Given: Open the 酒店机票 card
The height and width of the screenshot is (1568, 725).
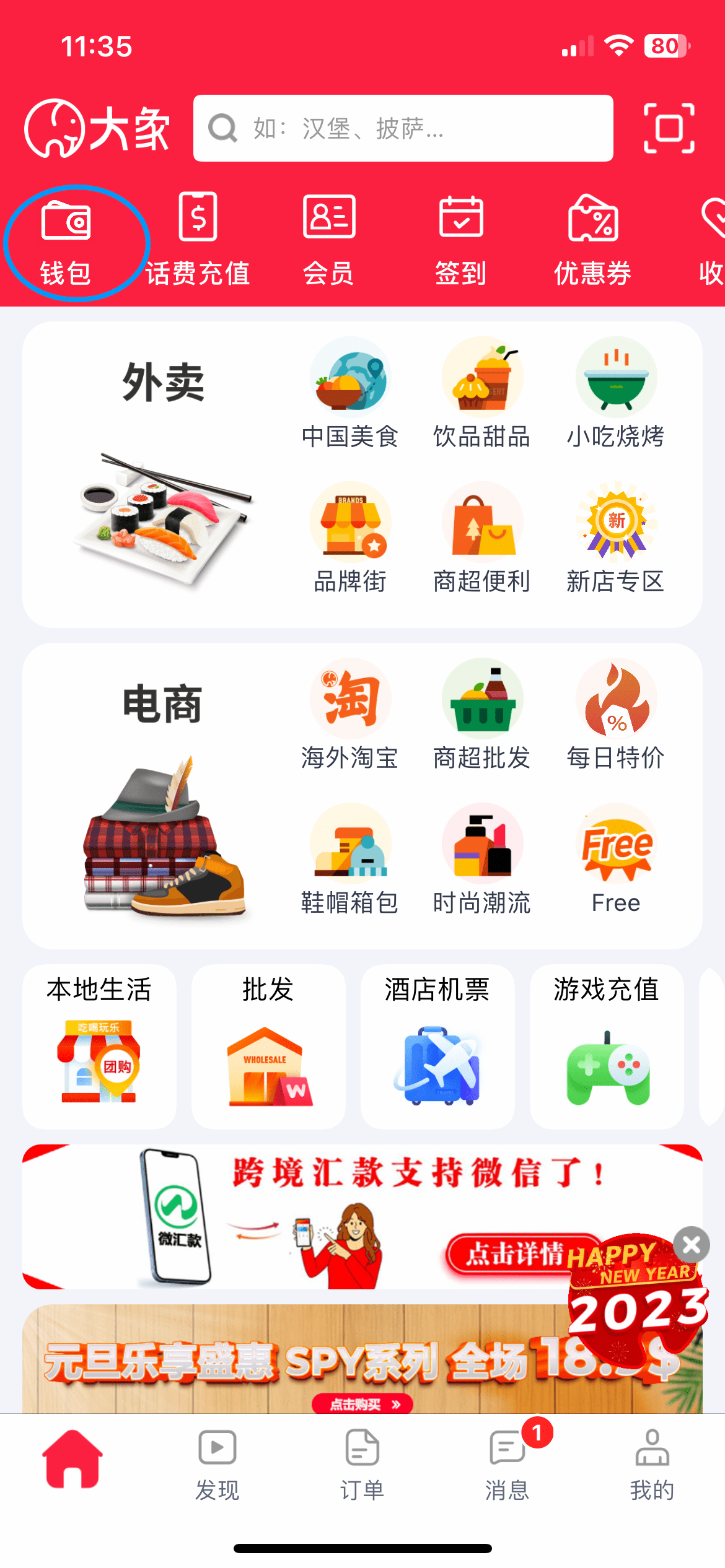Looking at the screenshot, I should [x=437, y=1047].
